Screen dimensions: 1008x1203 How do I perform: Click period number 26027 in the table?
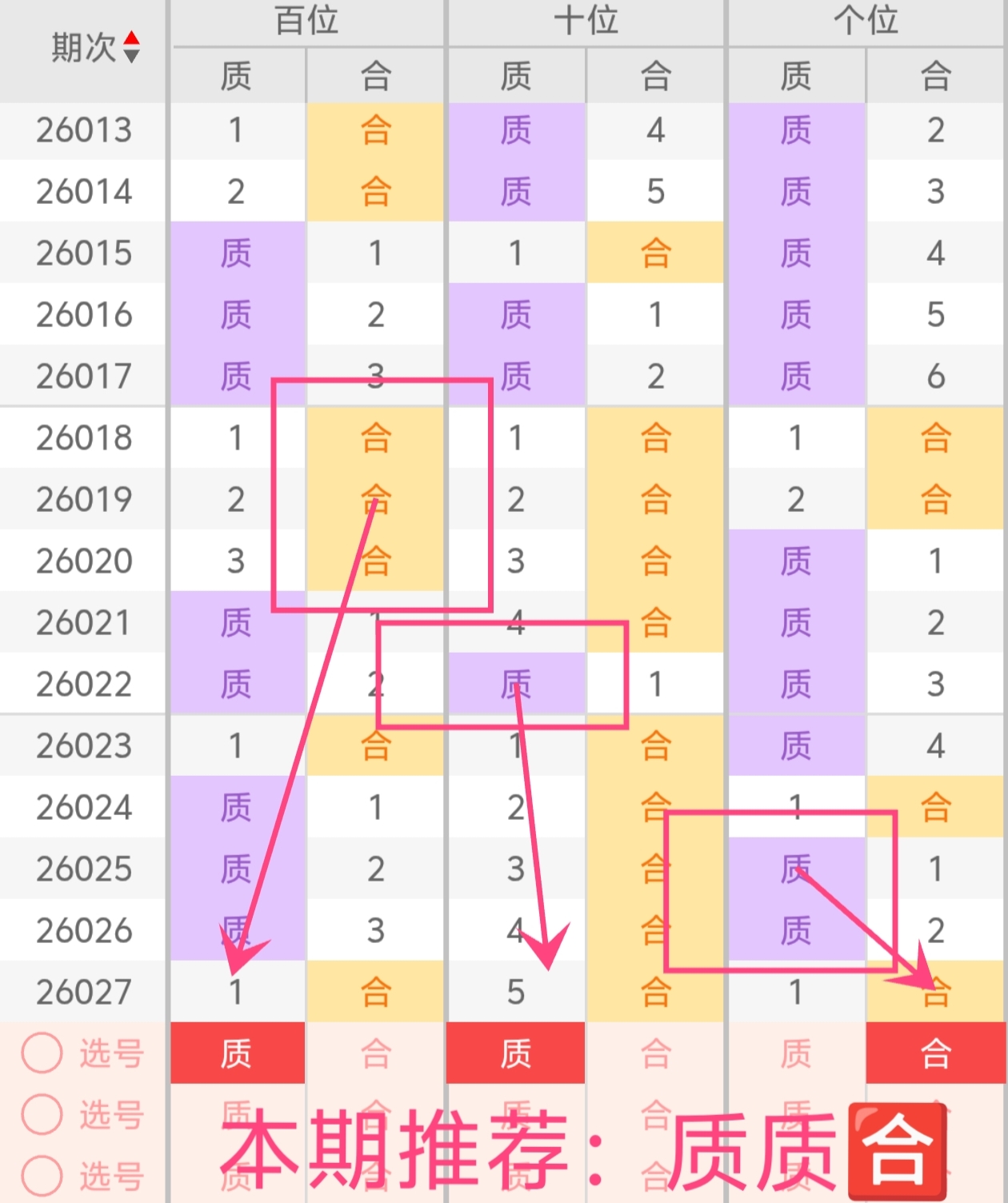tap(82, 990)
